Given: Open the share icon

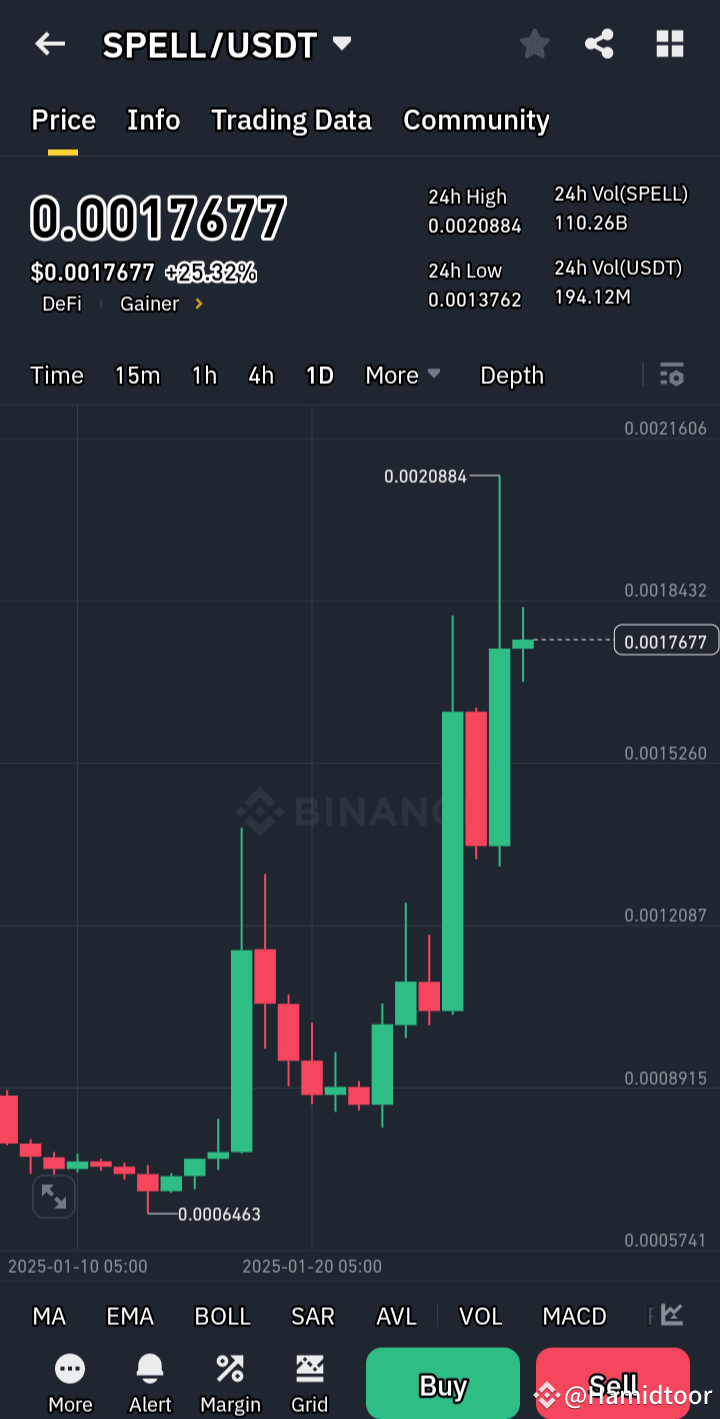Looking at the screenshot, I should coord(599,44).
